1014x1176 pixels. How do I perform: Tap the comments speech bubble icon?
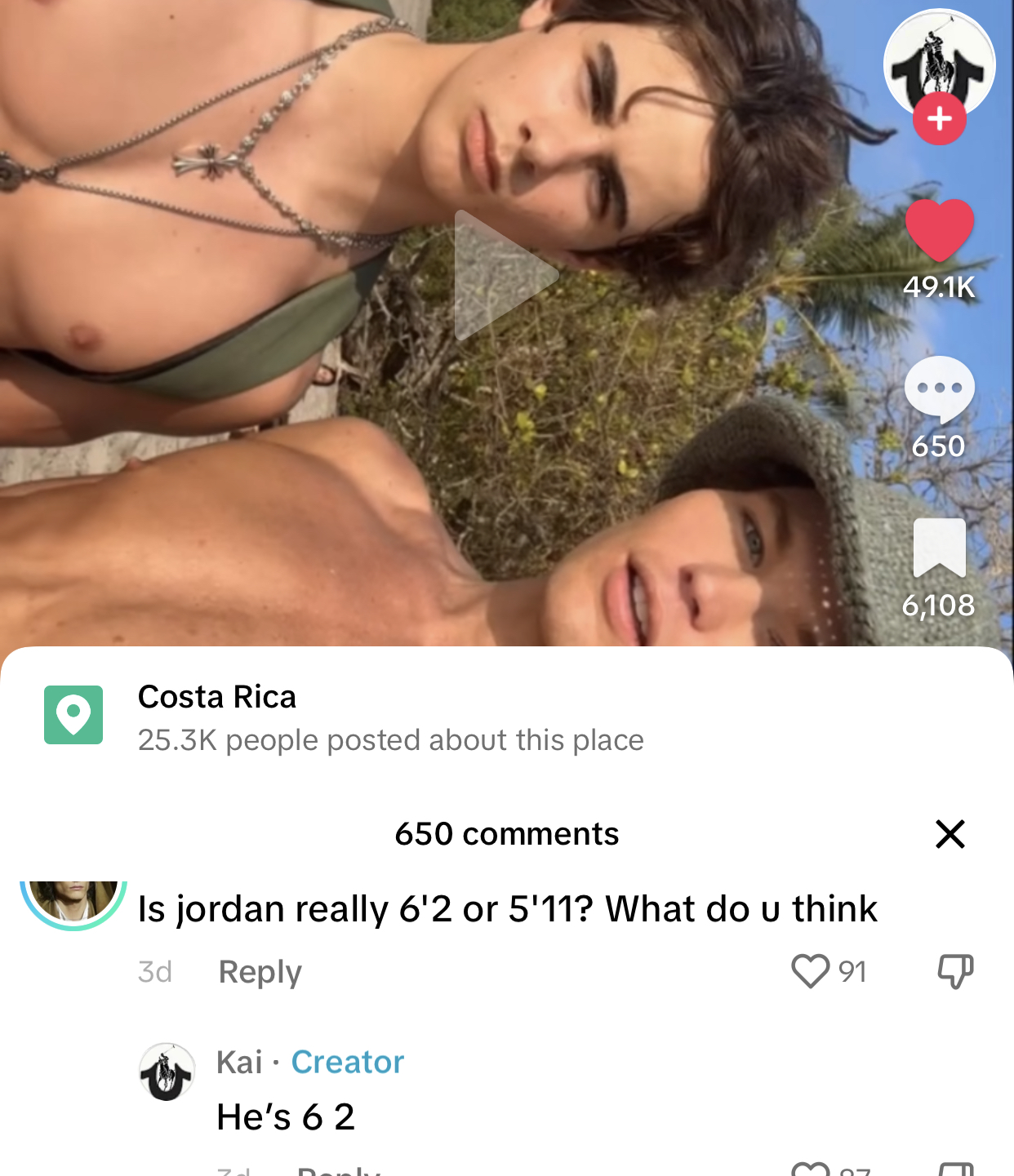pos(939,389)
